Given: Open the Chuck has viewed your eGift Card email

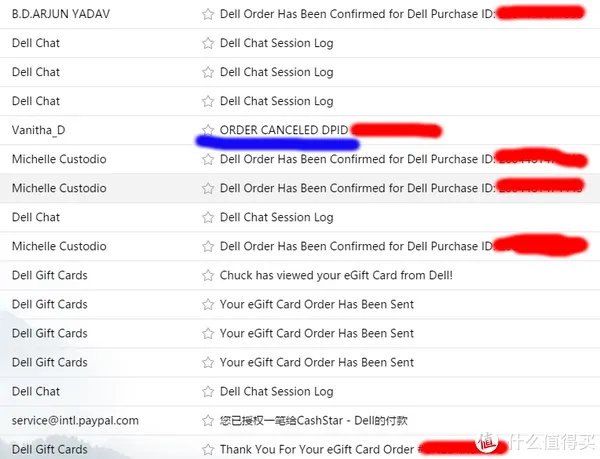Looking at the screenshot, I should click(x=336, y=275).
